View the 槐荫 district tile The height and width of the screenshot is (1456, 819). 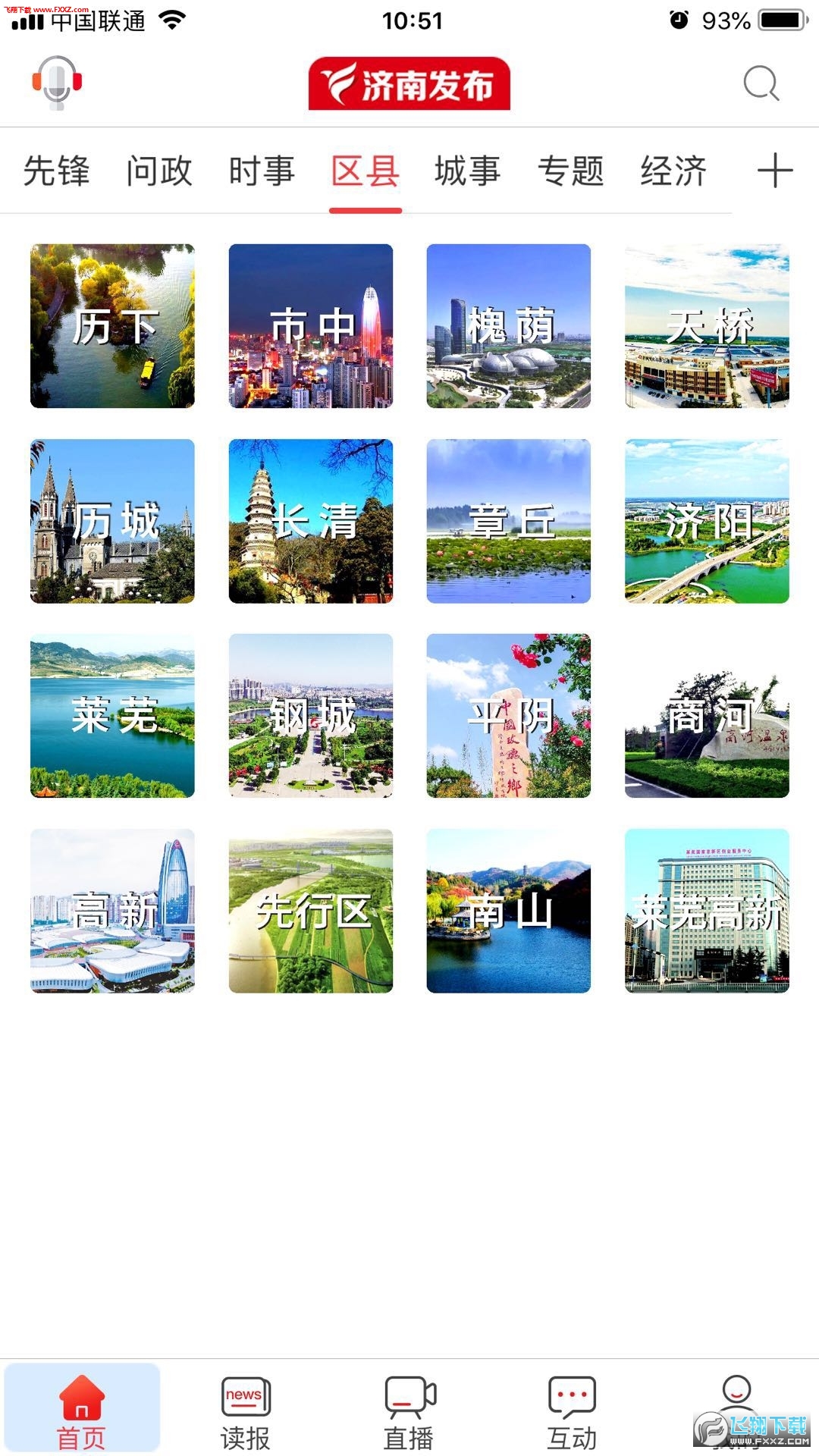[509, 326]
